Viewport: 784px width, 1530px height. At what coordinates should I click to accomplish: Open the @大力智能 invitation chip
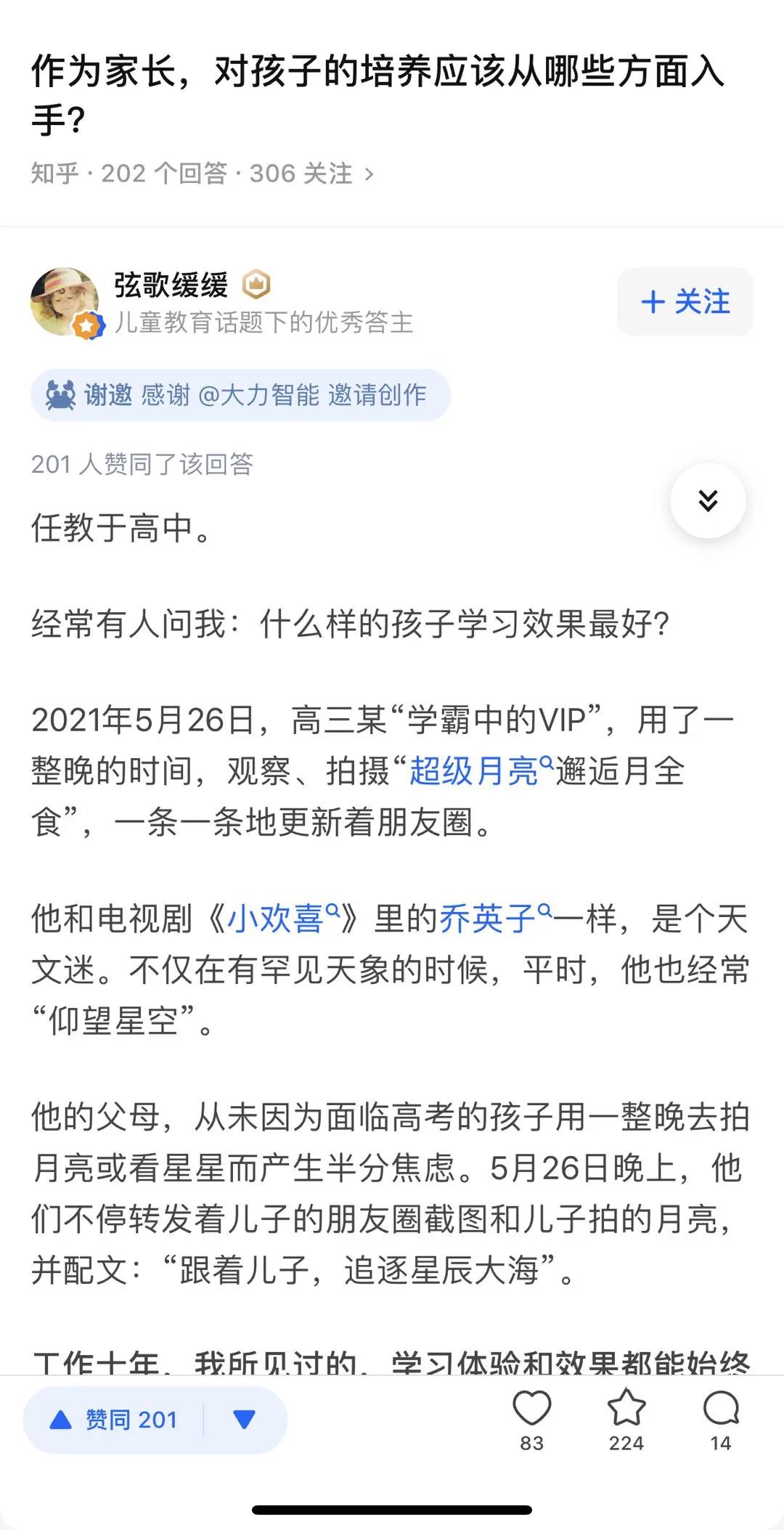[x=240, y=395]
